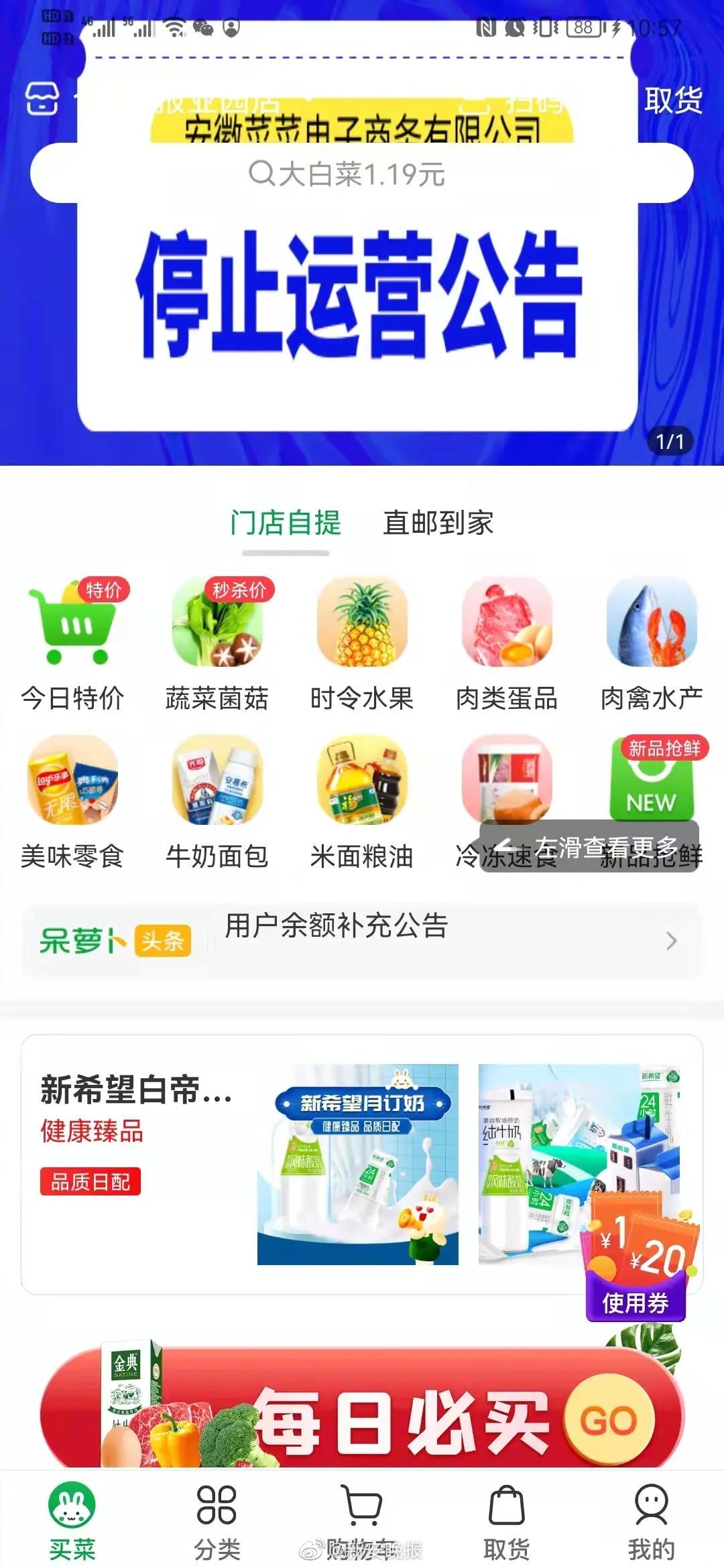This screenshot has width=724, height=1568.
Task: Browse the 时令水果 category
Action: click(362, 643)
